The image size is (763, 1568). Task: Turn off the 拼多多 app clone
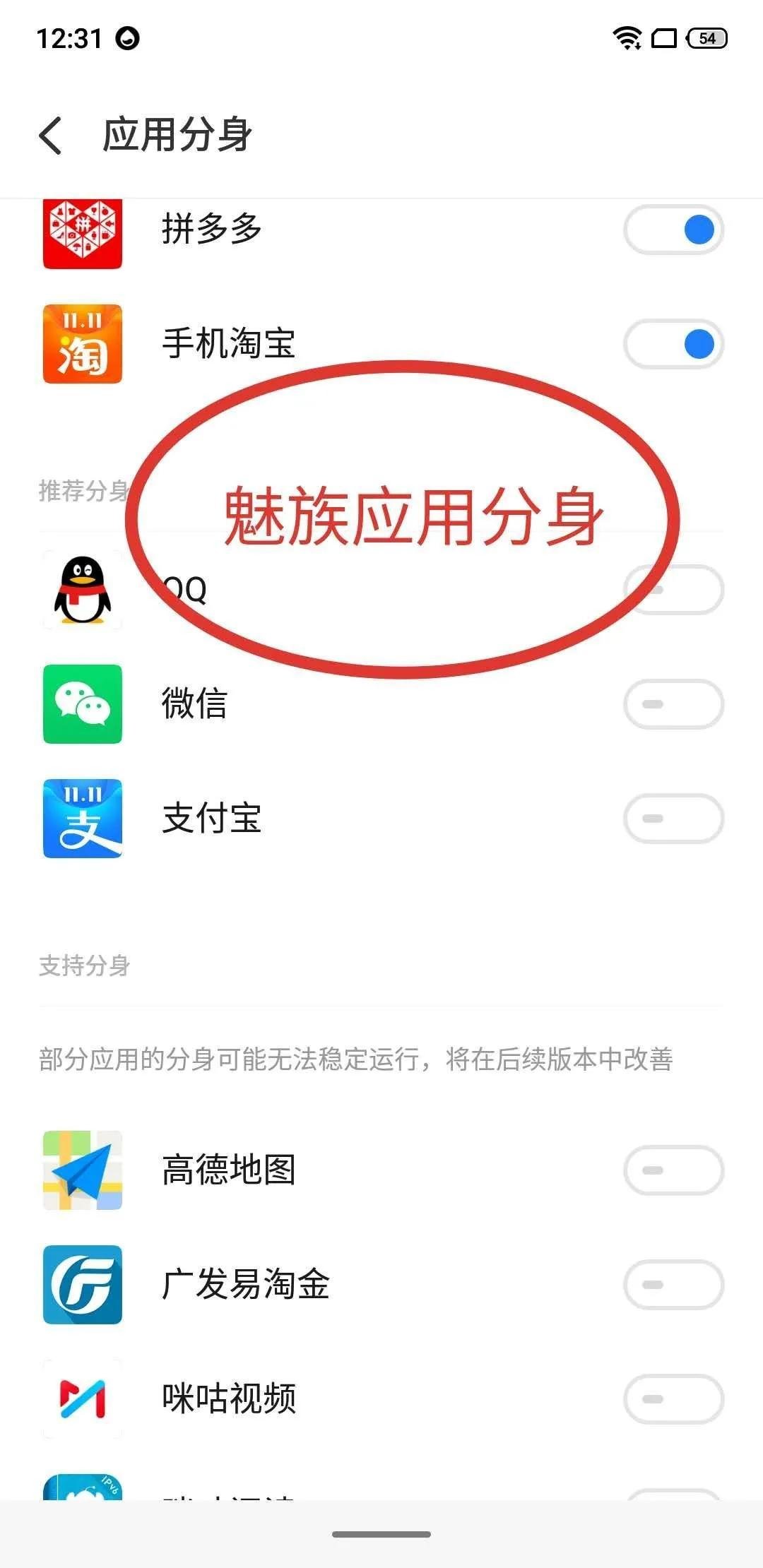(x=673, y=230)
